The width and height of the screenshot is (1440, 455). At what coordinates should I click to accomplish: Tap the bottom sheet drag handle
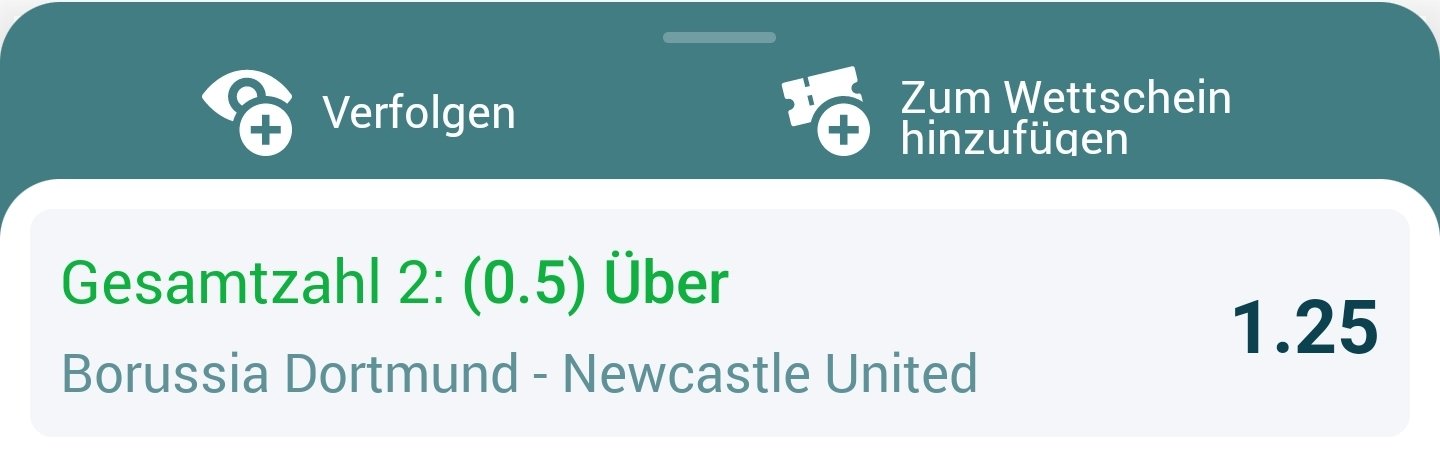pos(719,38)
